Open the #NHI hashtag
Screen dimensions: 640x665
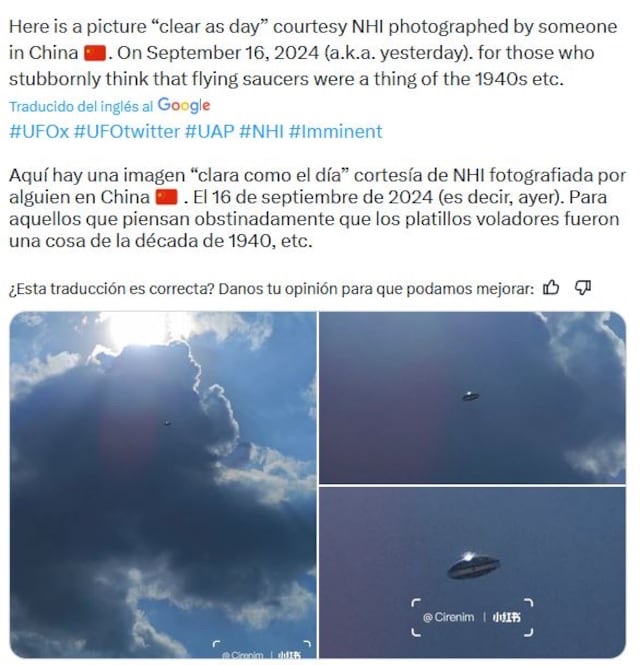click(266, 131)
